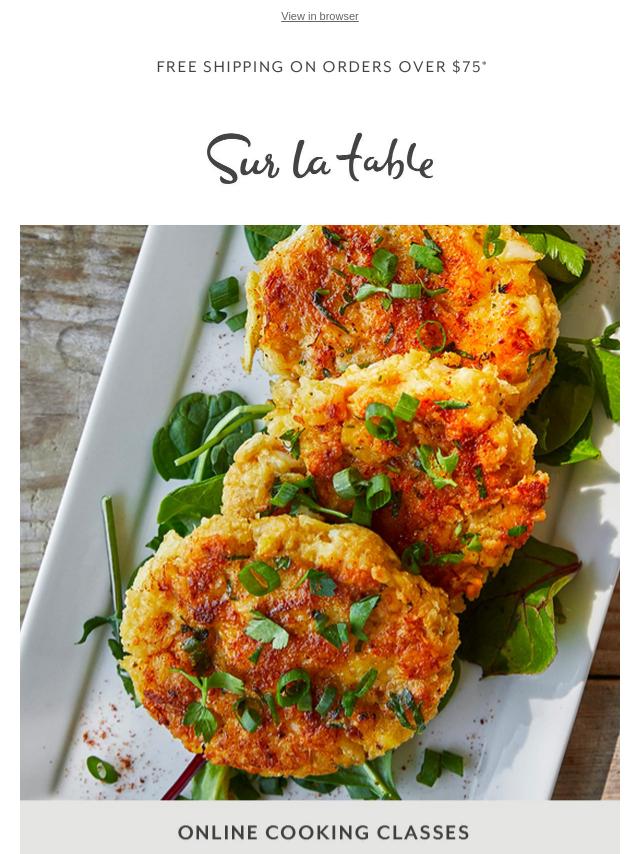Open the View in browser link

point(319,16)
